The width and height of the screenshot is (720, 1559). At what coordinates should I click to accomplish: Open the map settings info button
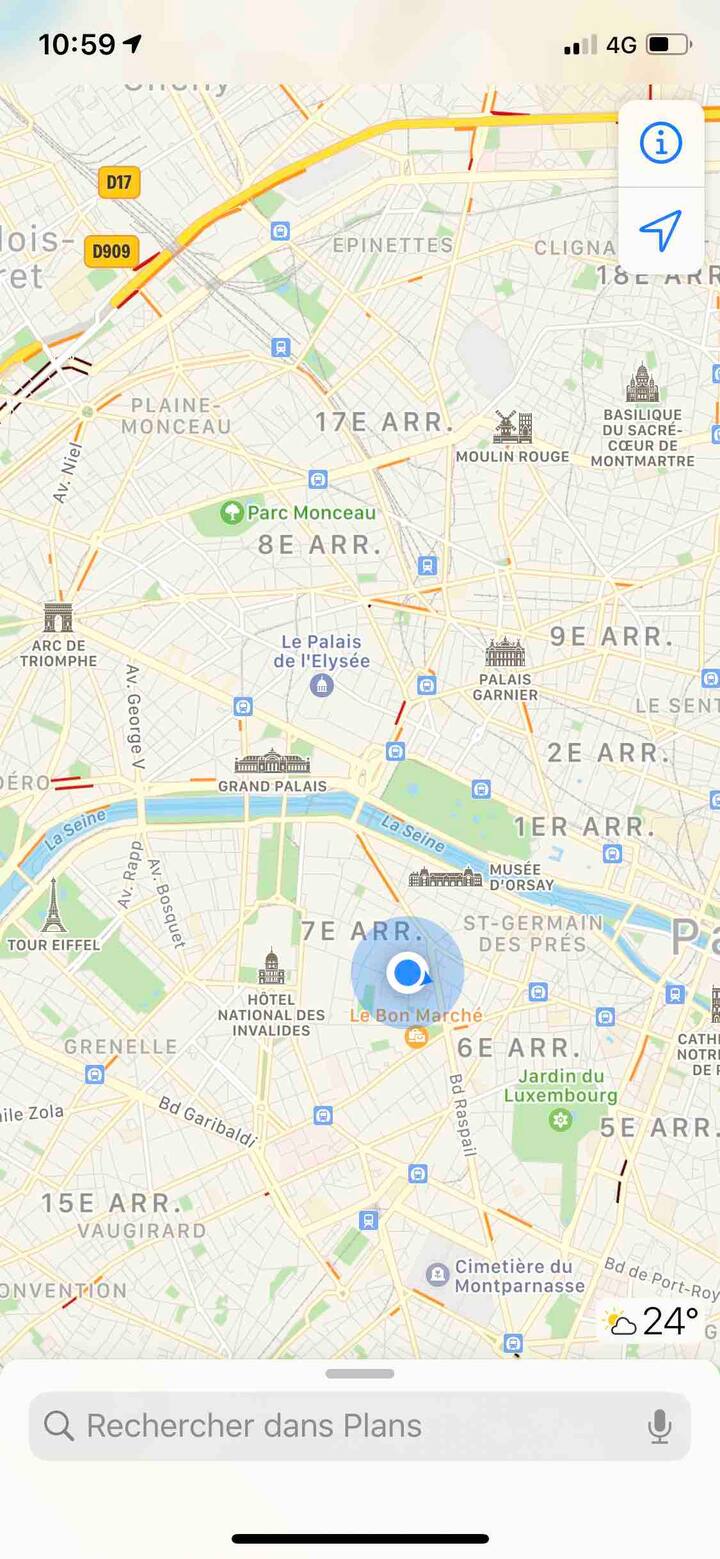coord(660,143)
